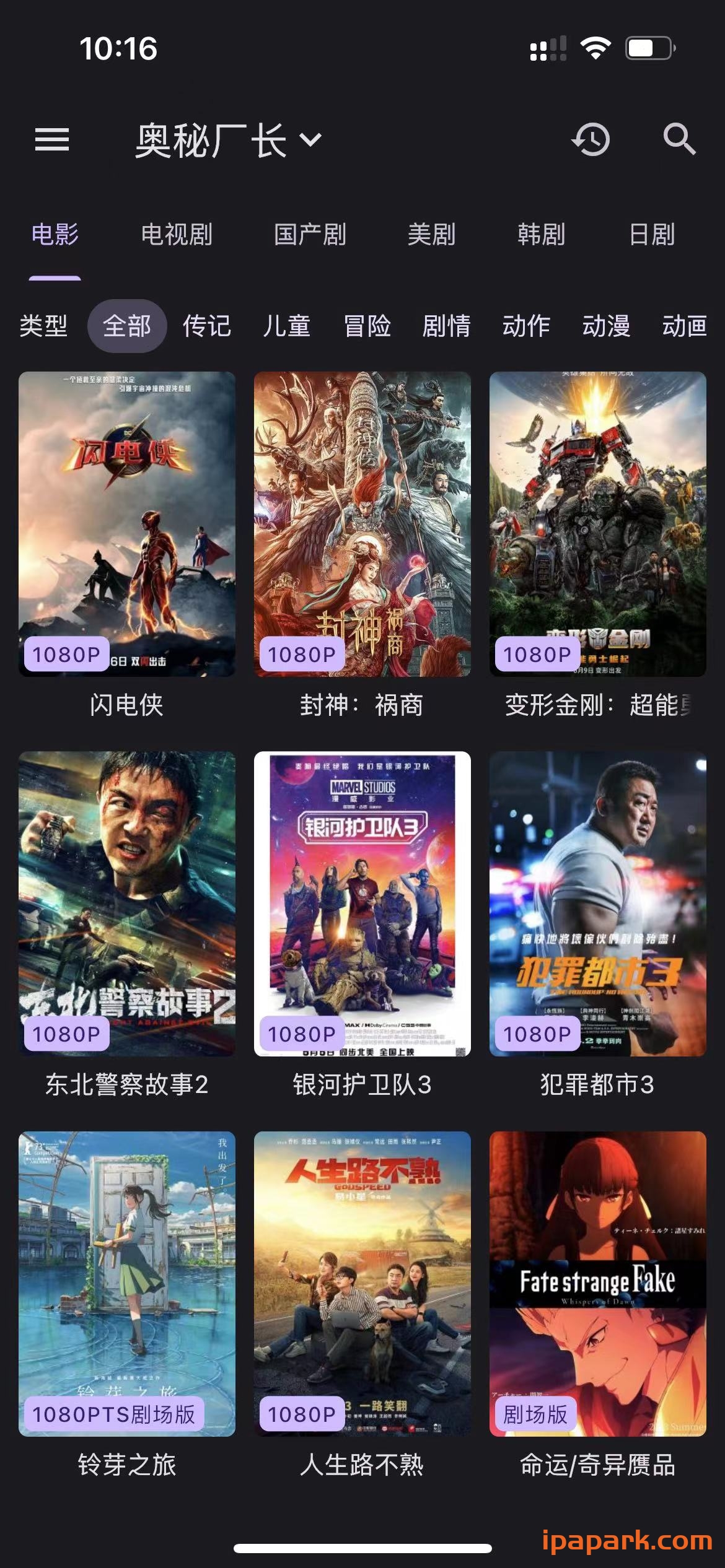Open the 闪电侠 movie poster
This screenshot has height=1568, width=725.
[x=125, y=526]
